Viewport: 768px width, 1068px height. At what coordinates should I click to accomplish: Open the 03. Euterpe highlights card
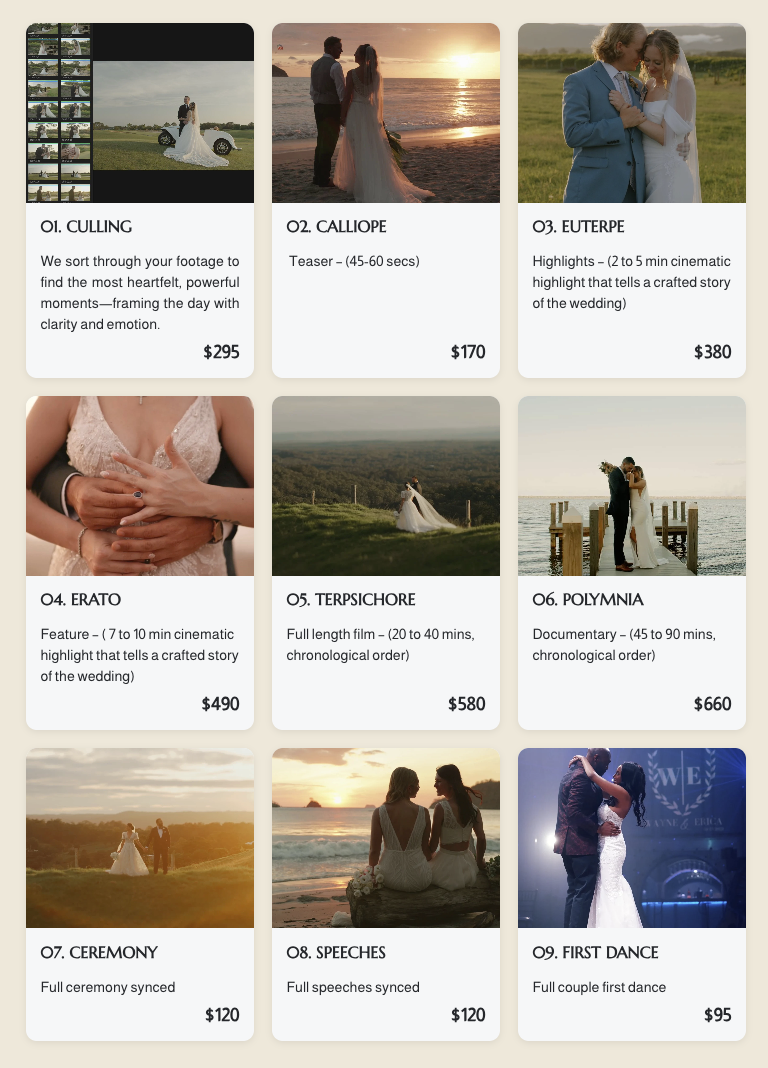[x=632, y=200]
